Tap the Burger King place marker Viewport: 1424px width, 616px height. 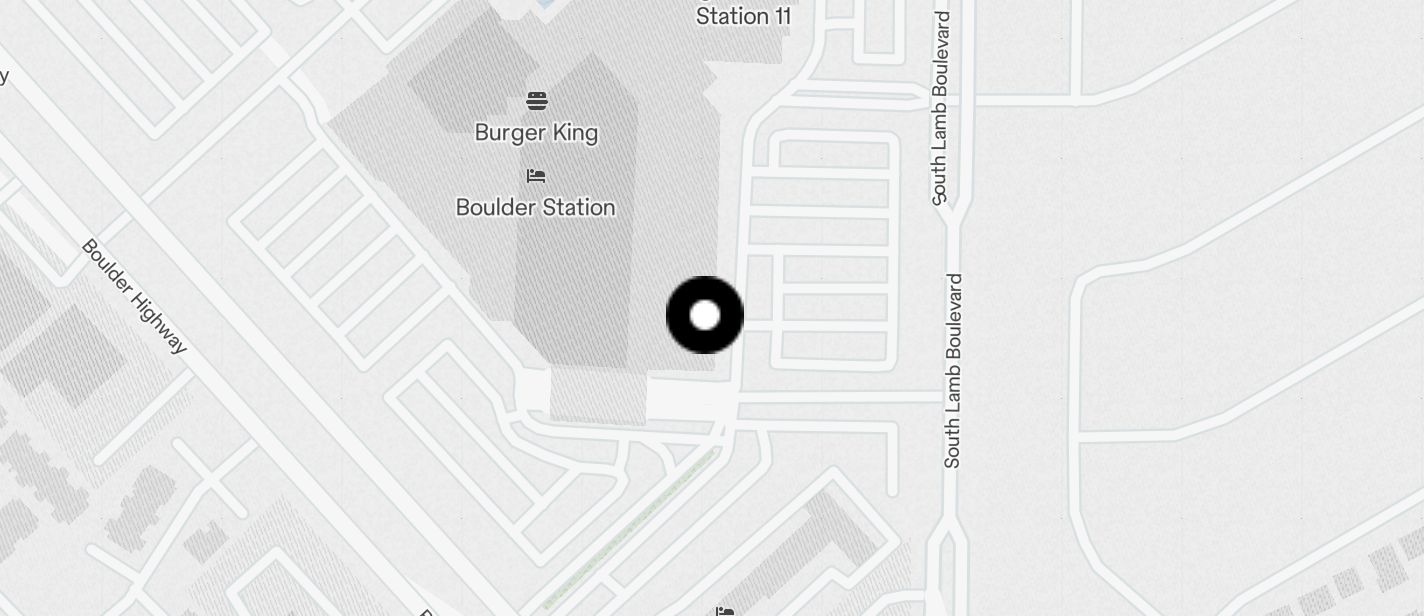click(537, 101)
